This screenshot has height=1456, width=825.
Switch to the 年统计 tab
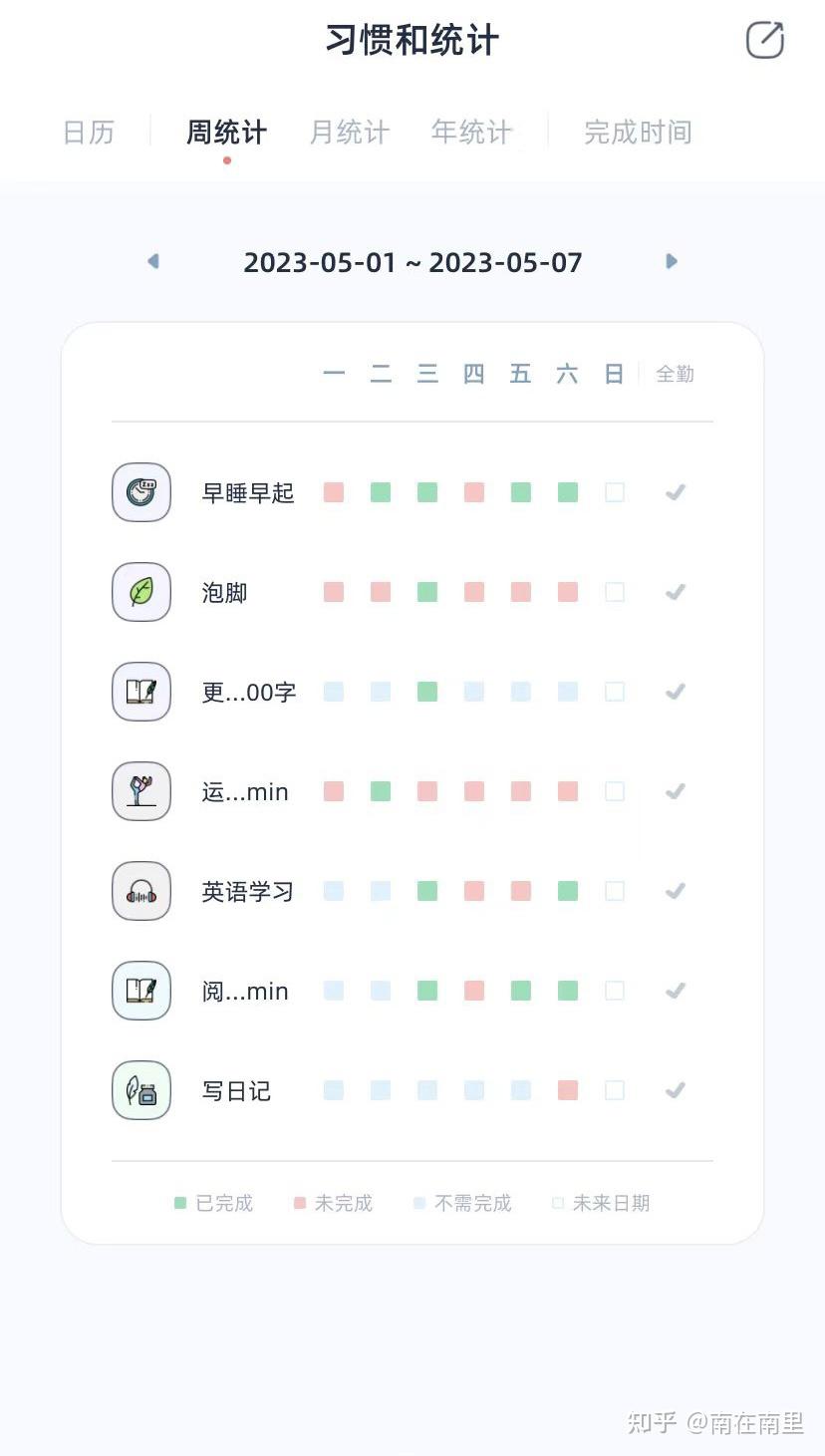472,133
